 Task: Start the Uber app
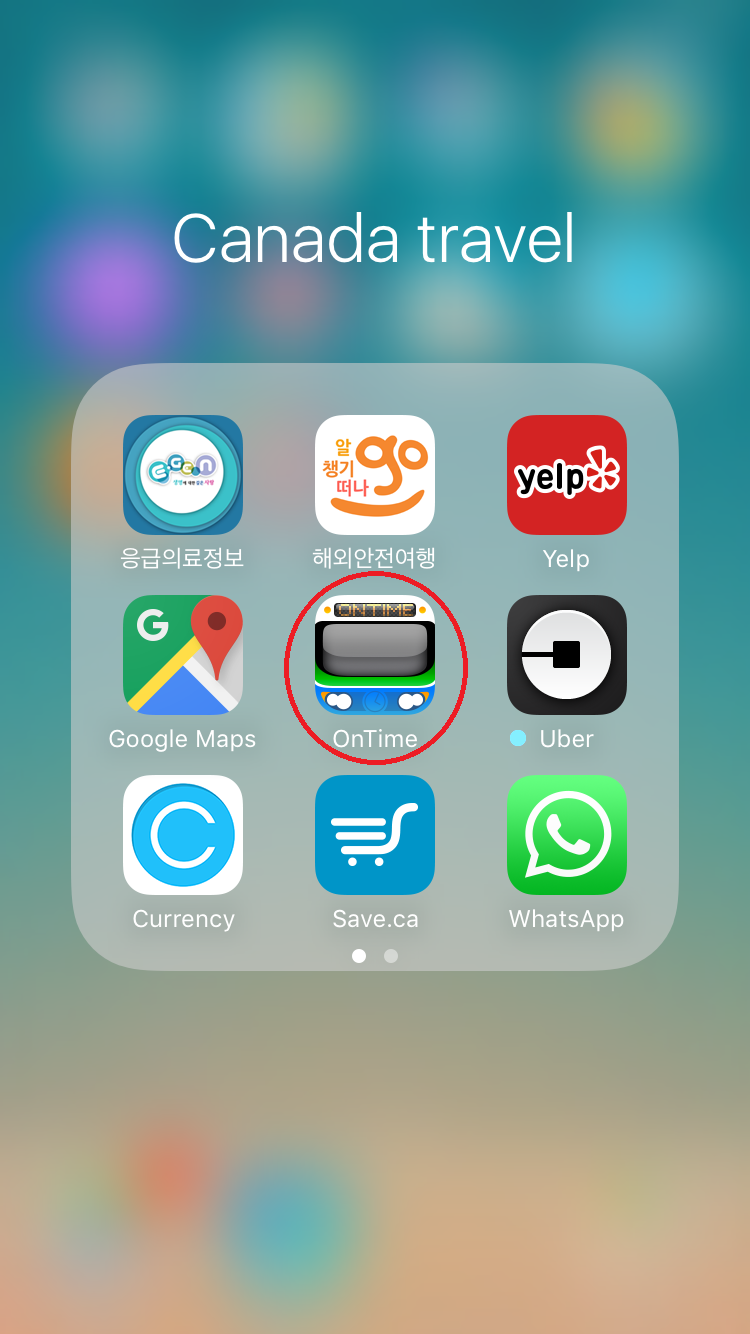(567, 655)
